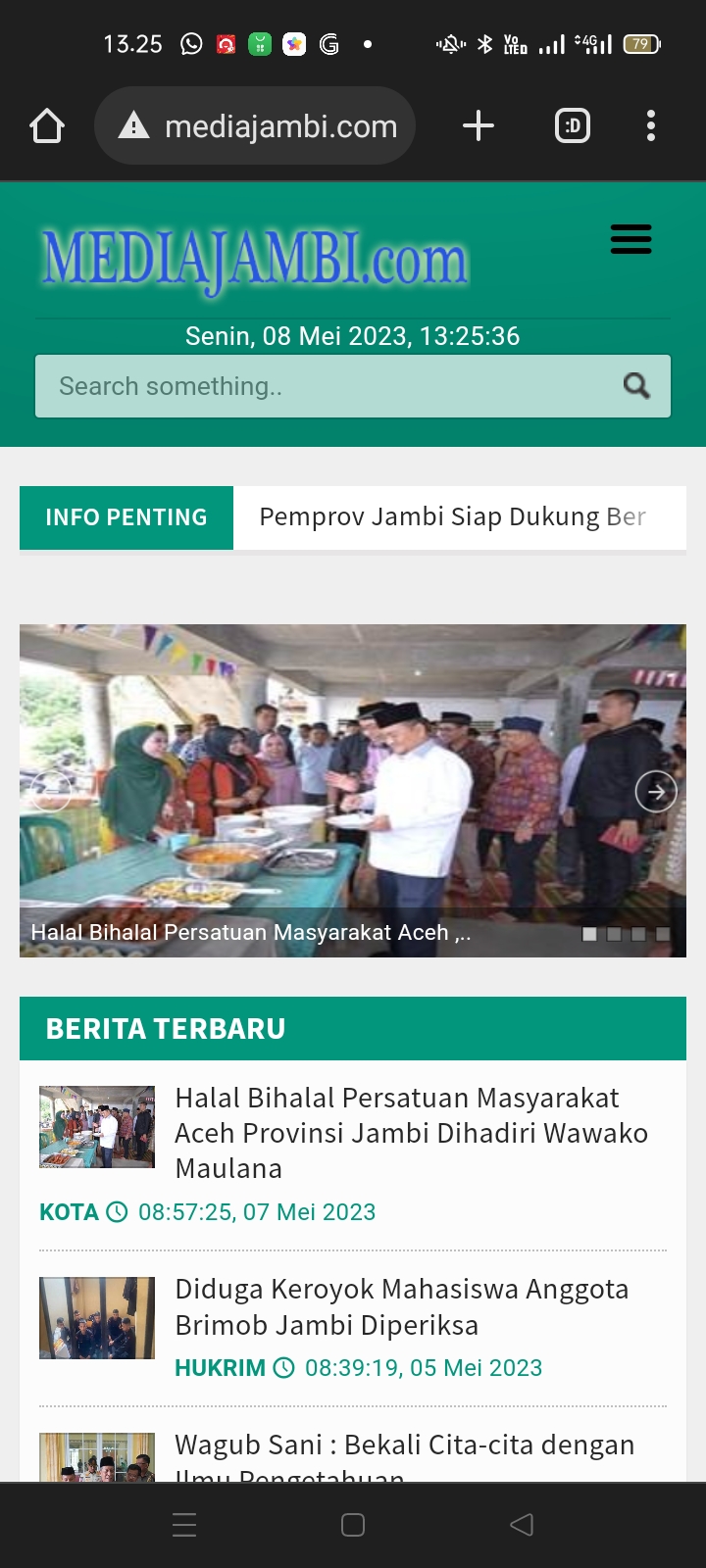The image size is (706, 1568).
Task: Open the Pemprov Jambi Siap Dukung headline
Action: (x=452, y=516)
